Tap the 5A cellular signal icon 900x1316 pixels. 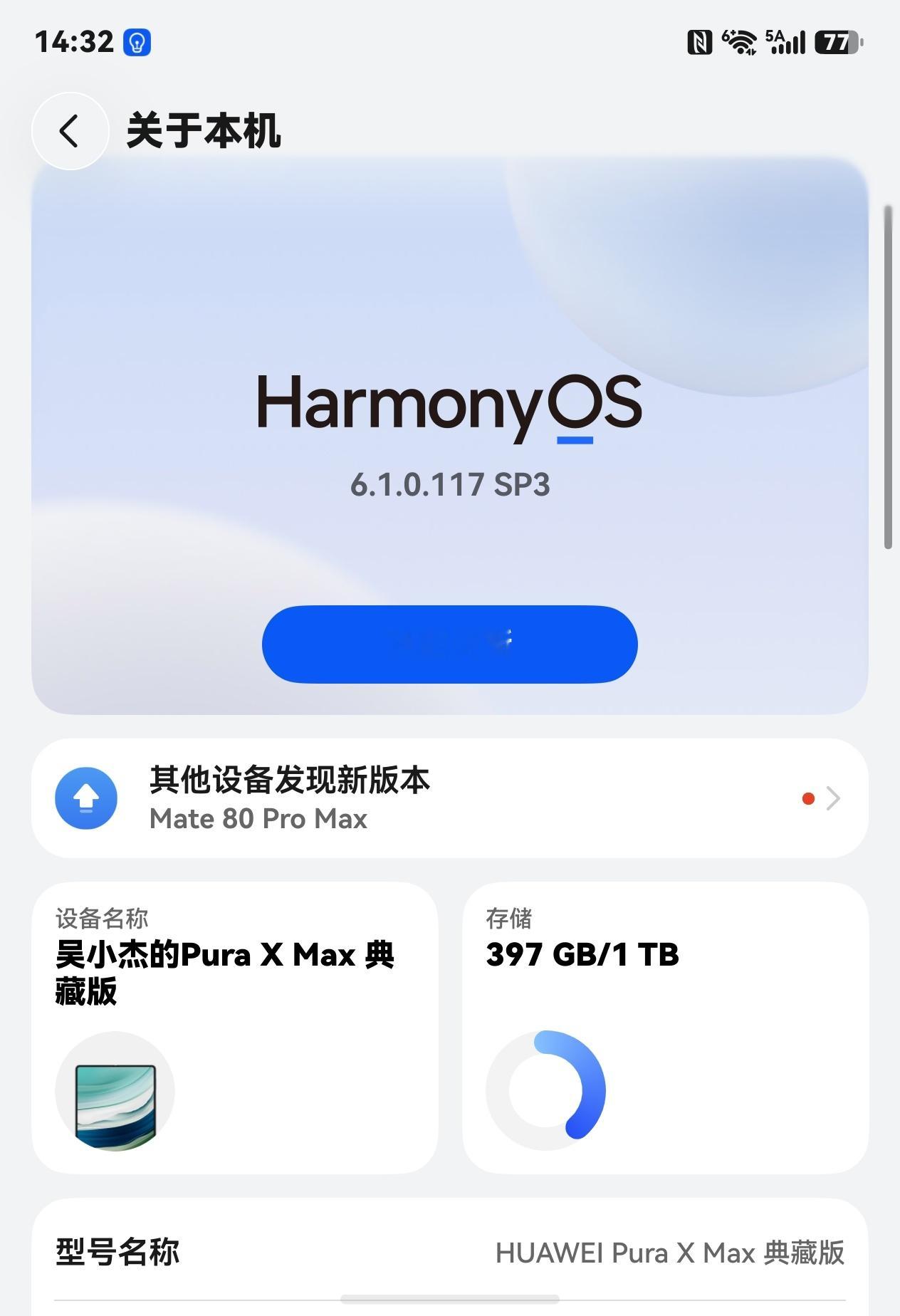point(785,43)
